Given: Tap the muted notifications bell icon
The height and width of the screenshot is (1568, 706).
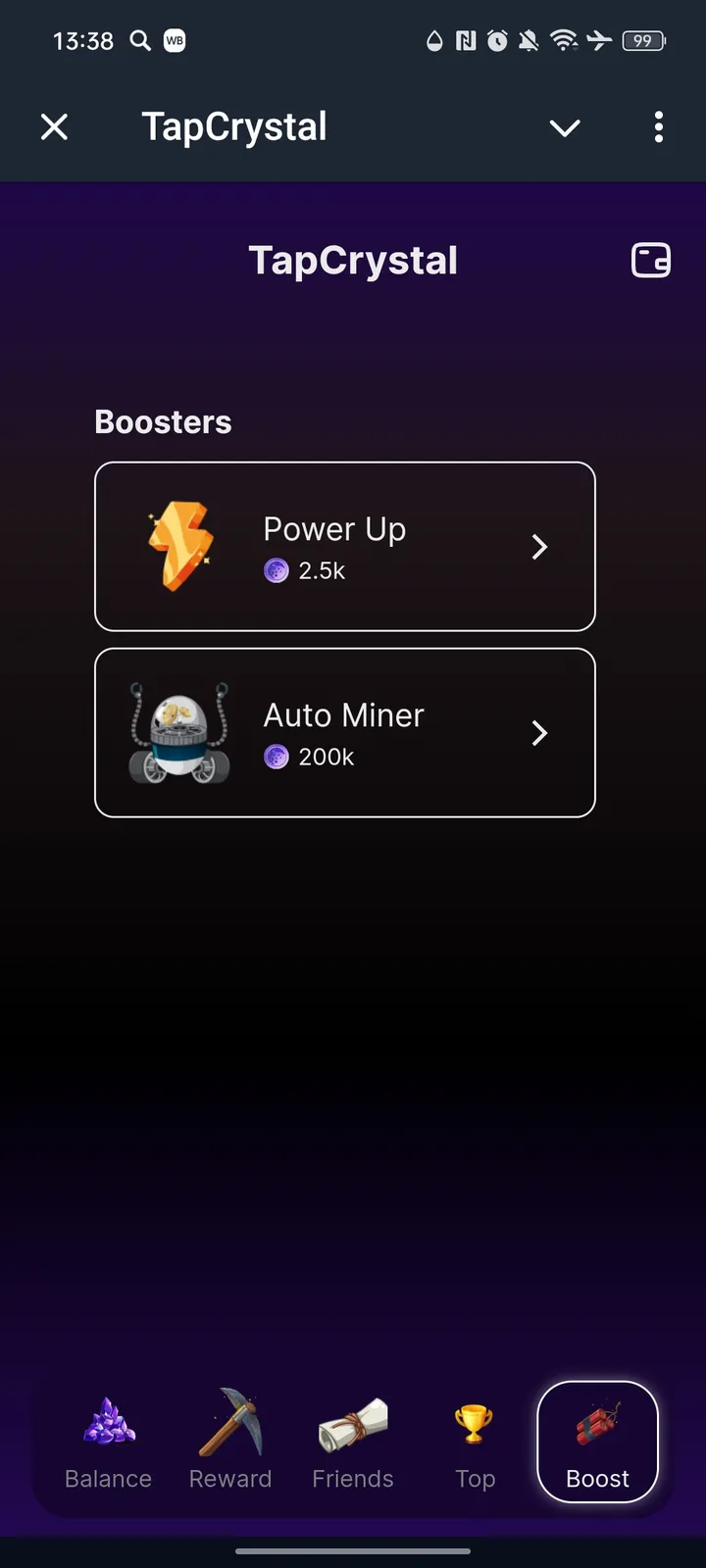Looking at the screenshot, I should [529, 40].
